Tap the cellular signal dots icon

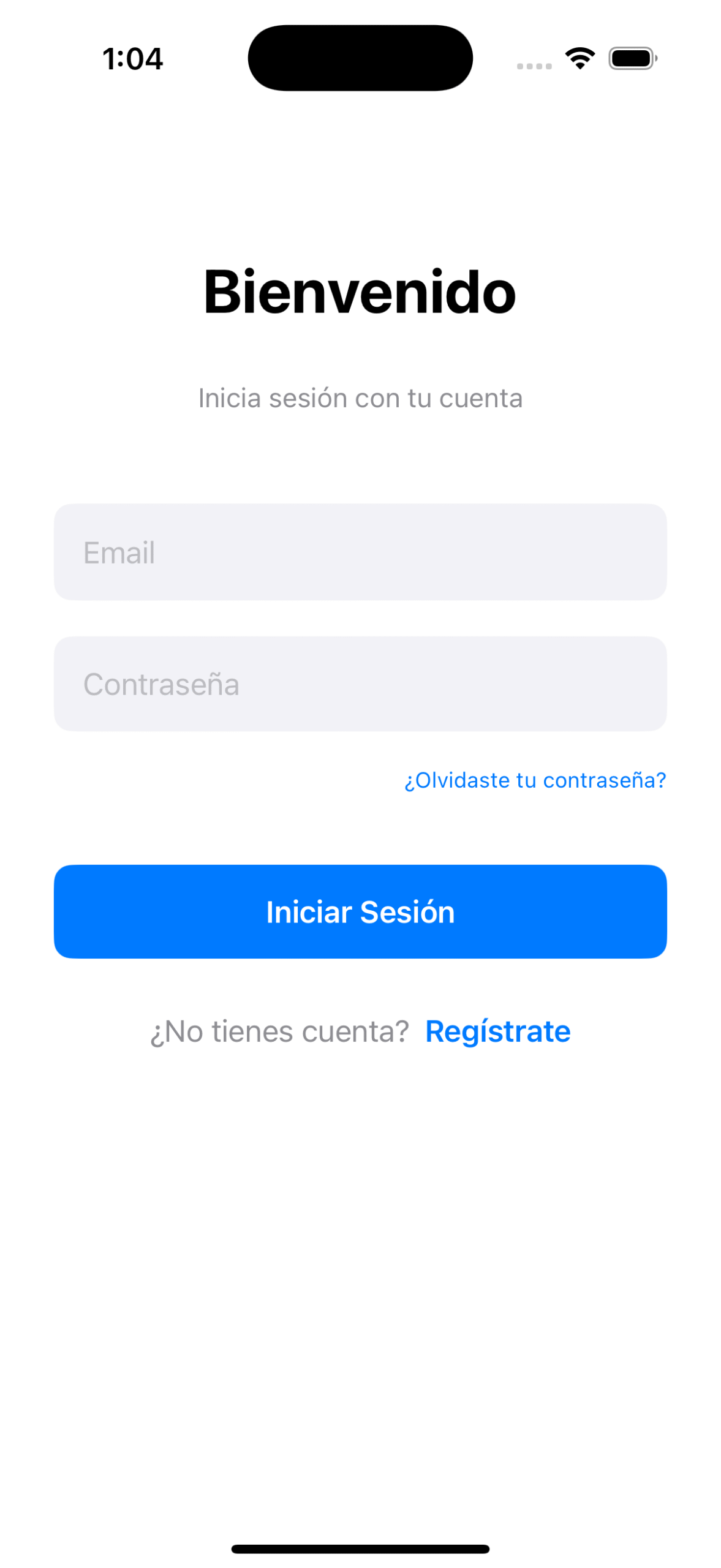(x=532, y=64)
